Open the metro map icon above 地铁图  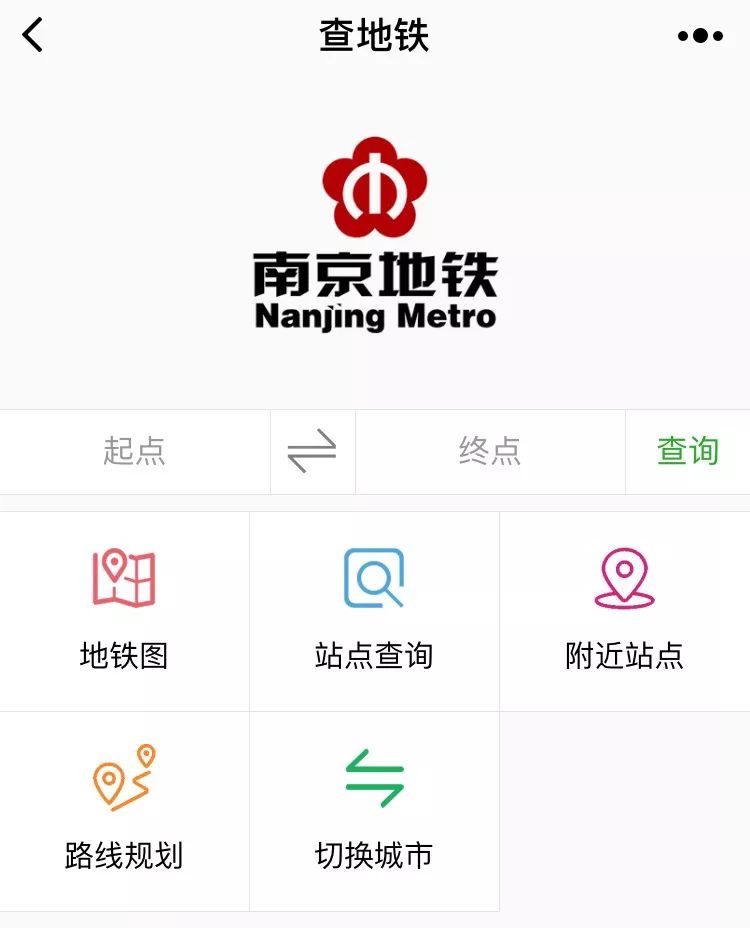coord(124,575)
